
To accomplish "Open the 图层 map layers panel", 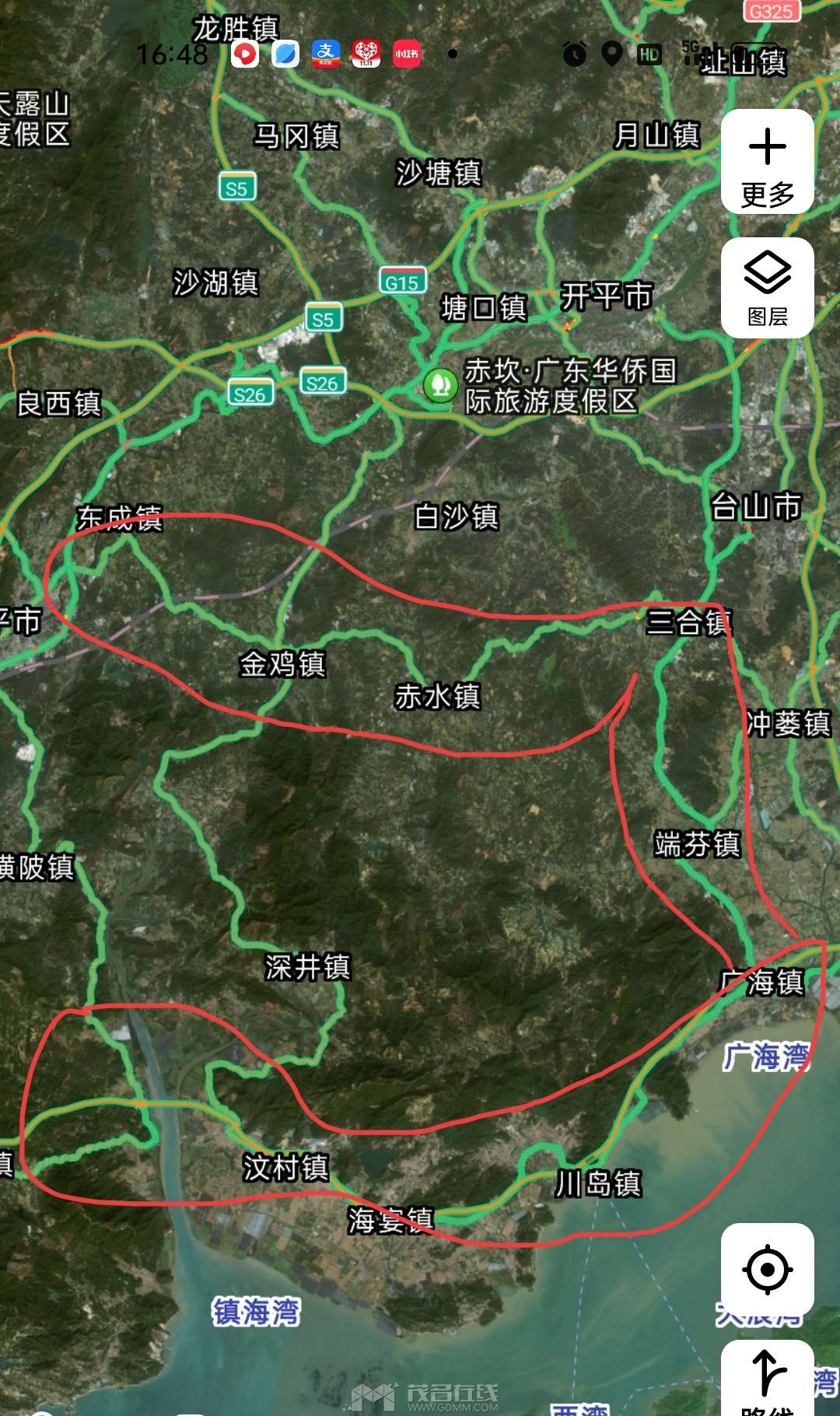I will click(767, 288).
